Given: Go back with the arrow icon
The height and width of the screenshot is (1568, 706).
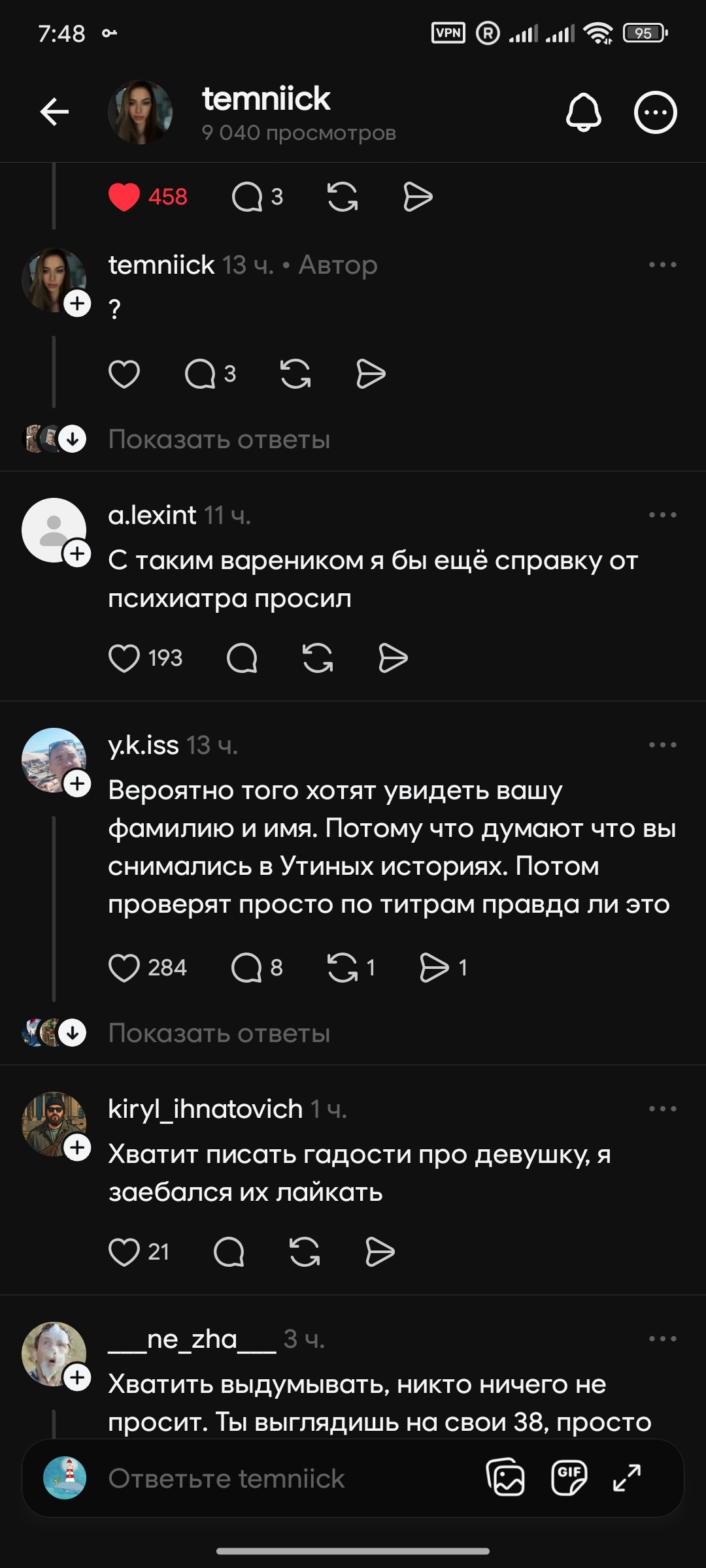Looking at the screenshot, I should [x=54, y=112].
